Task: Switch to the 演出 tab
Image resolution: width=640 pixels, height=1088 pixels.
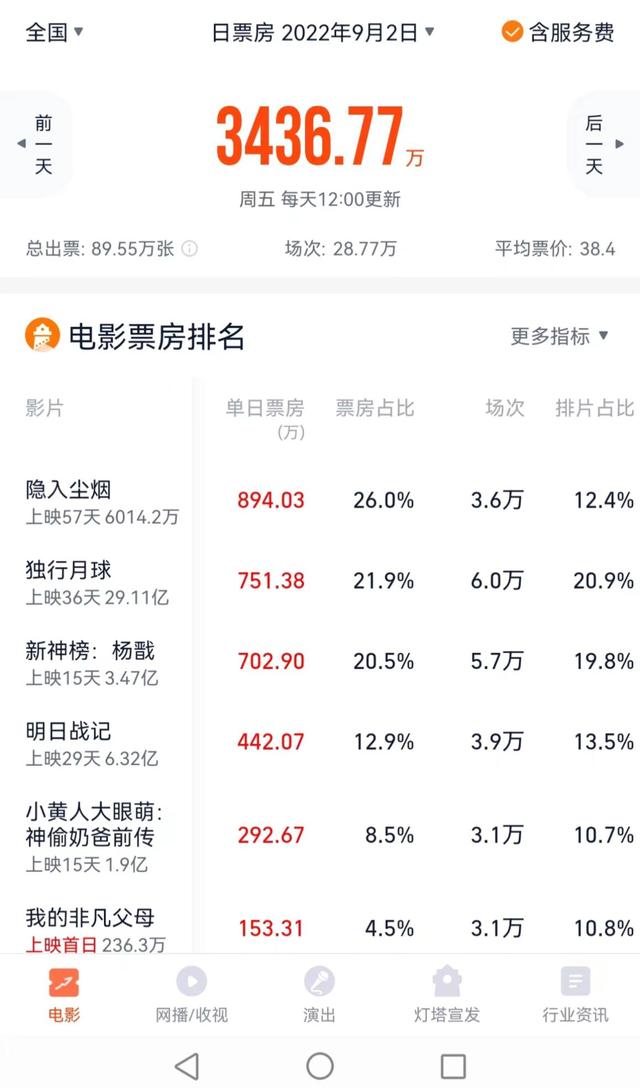Action: click(319, 995)
